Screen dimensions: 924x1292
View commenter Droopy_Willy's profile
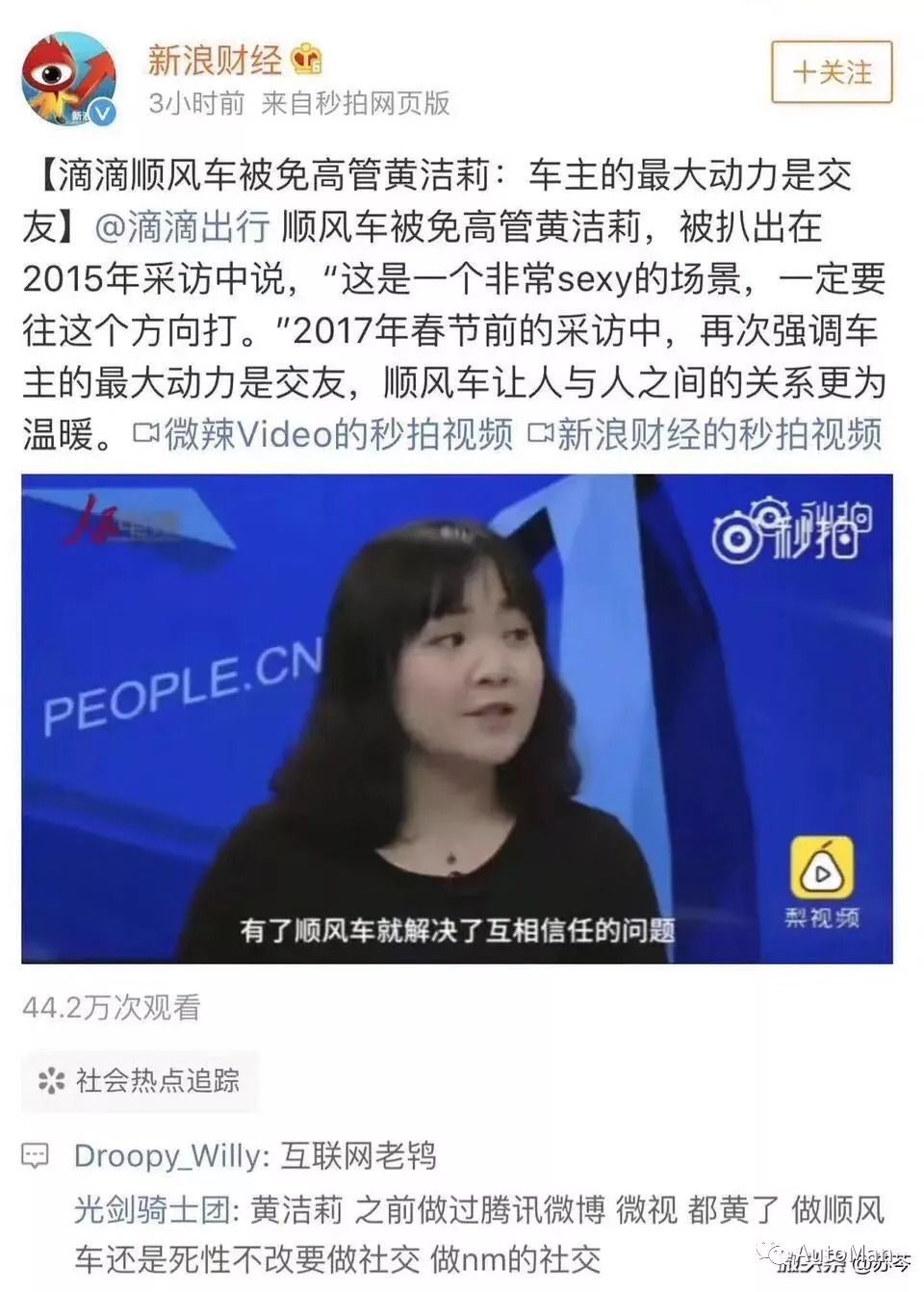(170, 1155)
